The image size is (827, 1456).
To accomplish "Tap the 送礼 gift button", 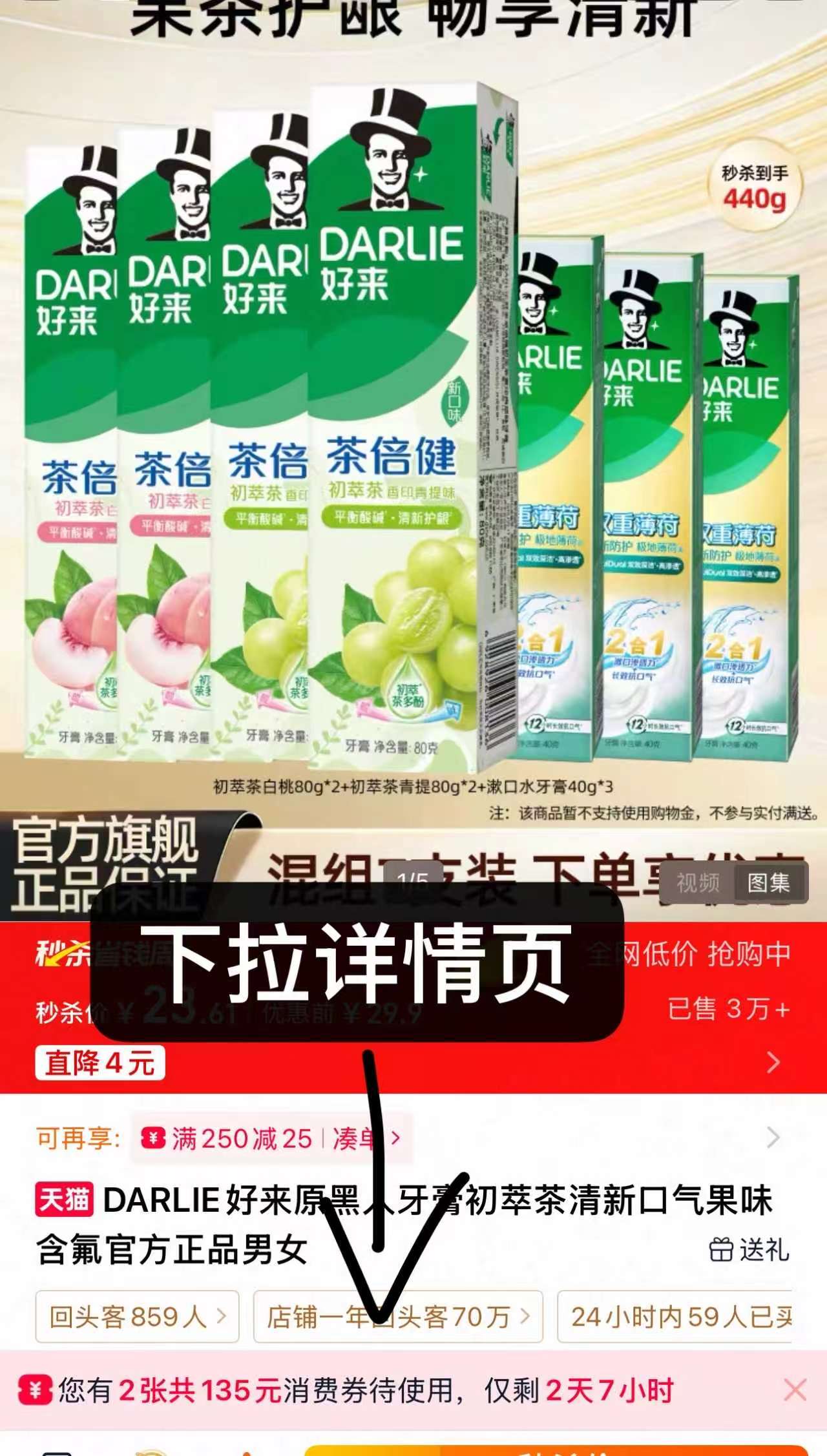I will click(x=749, y=1250).
